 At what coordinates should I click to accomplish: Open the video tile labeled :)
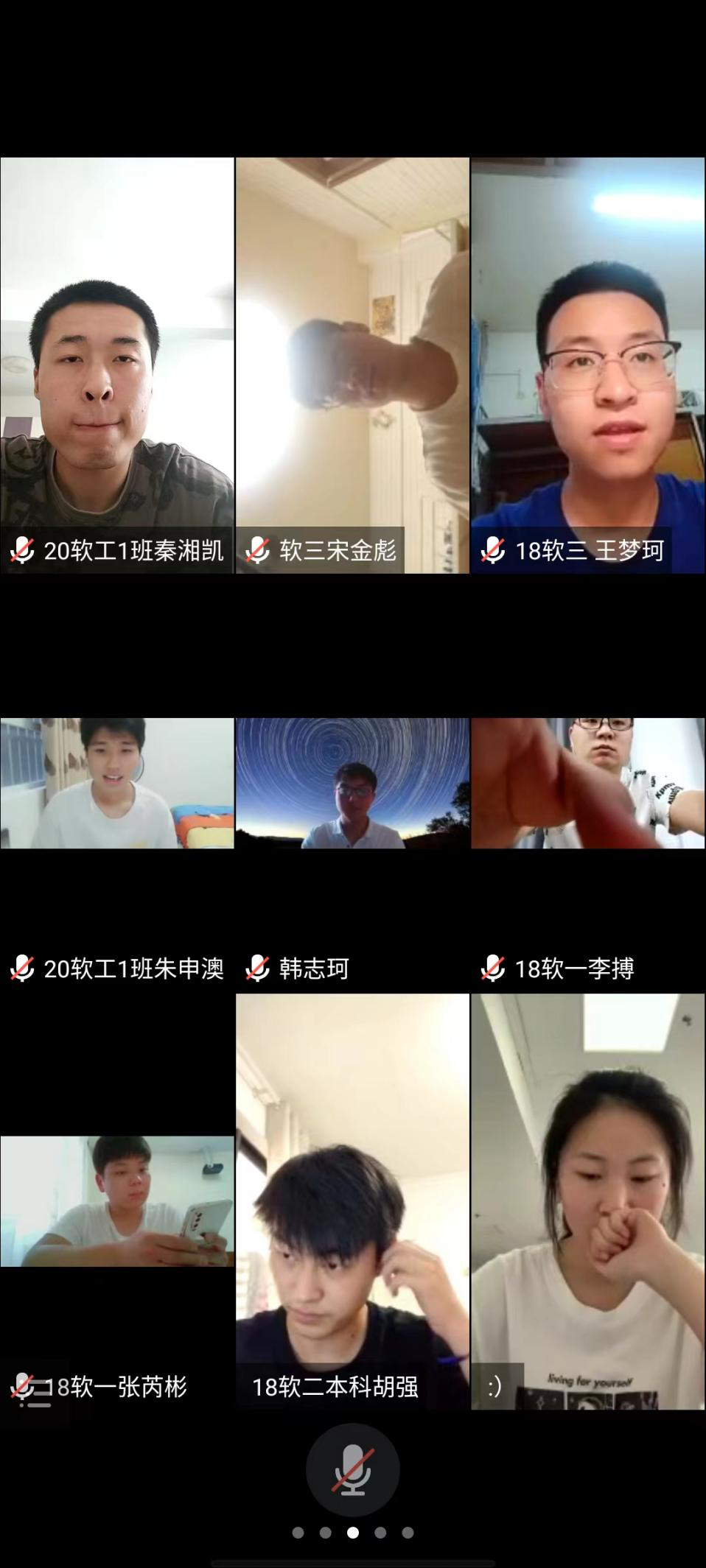pyautogui.click(x=588, y=1201)
